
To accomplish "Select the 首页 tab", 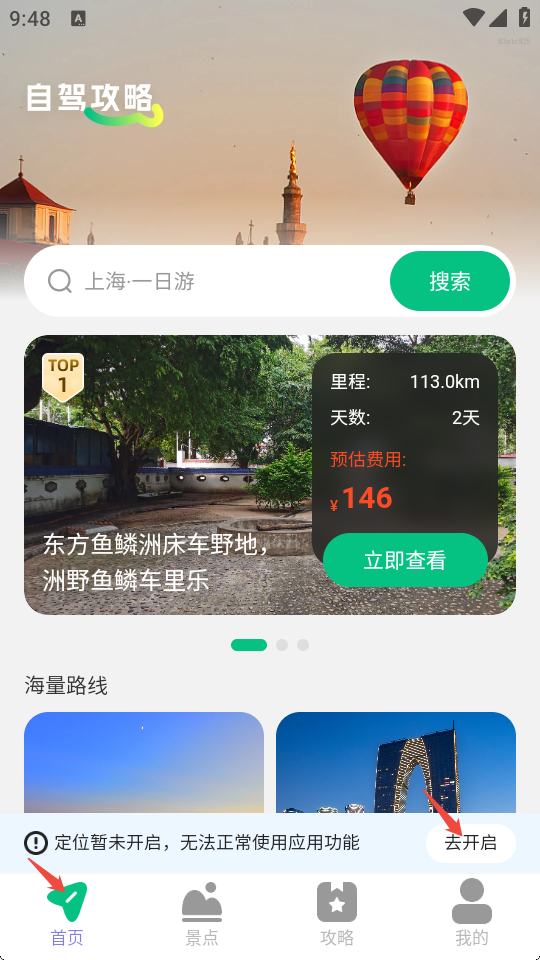I will [67, 912].
